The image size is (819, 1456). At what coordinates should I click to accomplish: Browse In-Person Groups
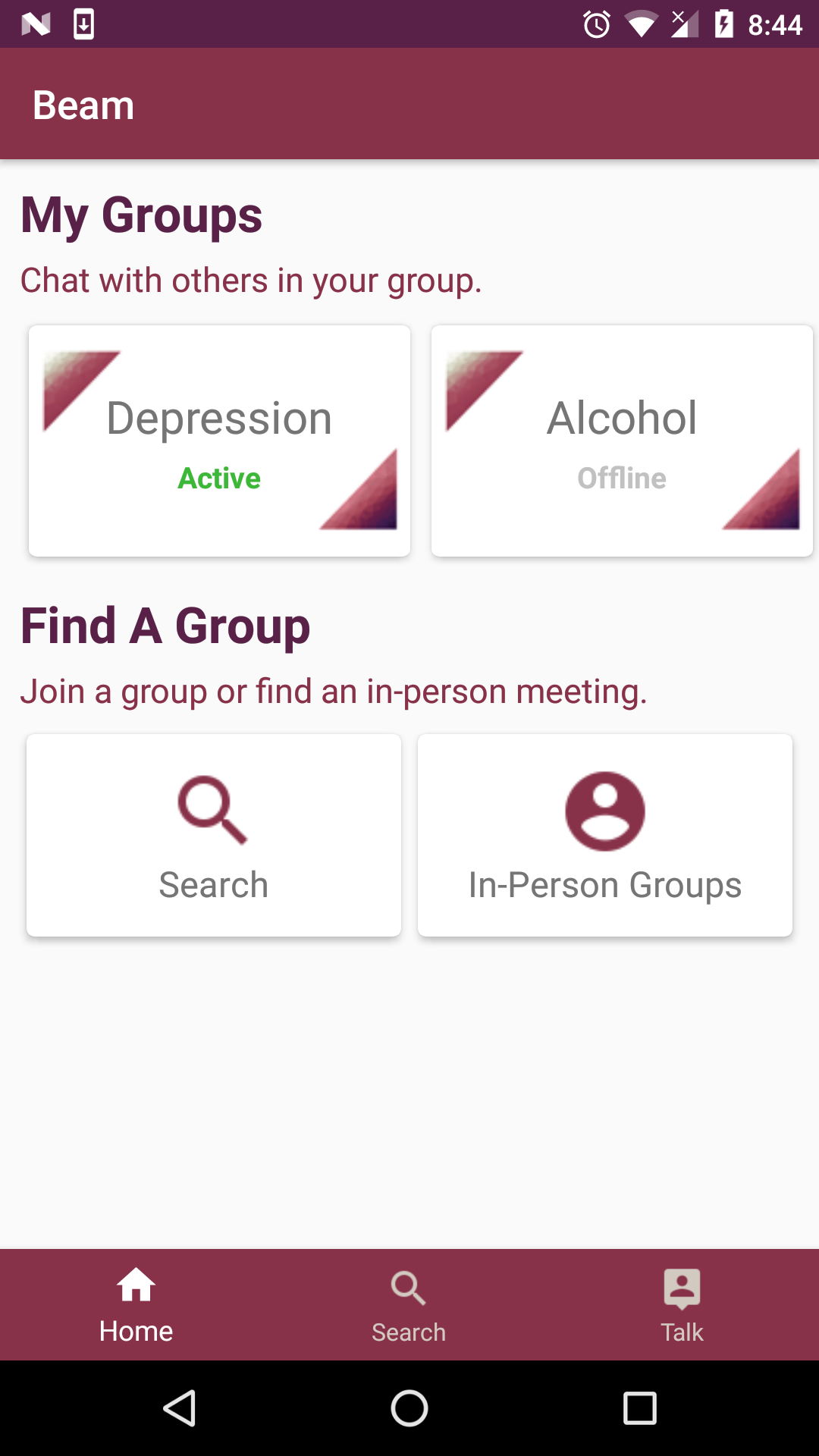point(605,835)
